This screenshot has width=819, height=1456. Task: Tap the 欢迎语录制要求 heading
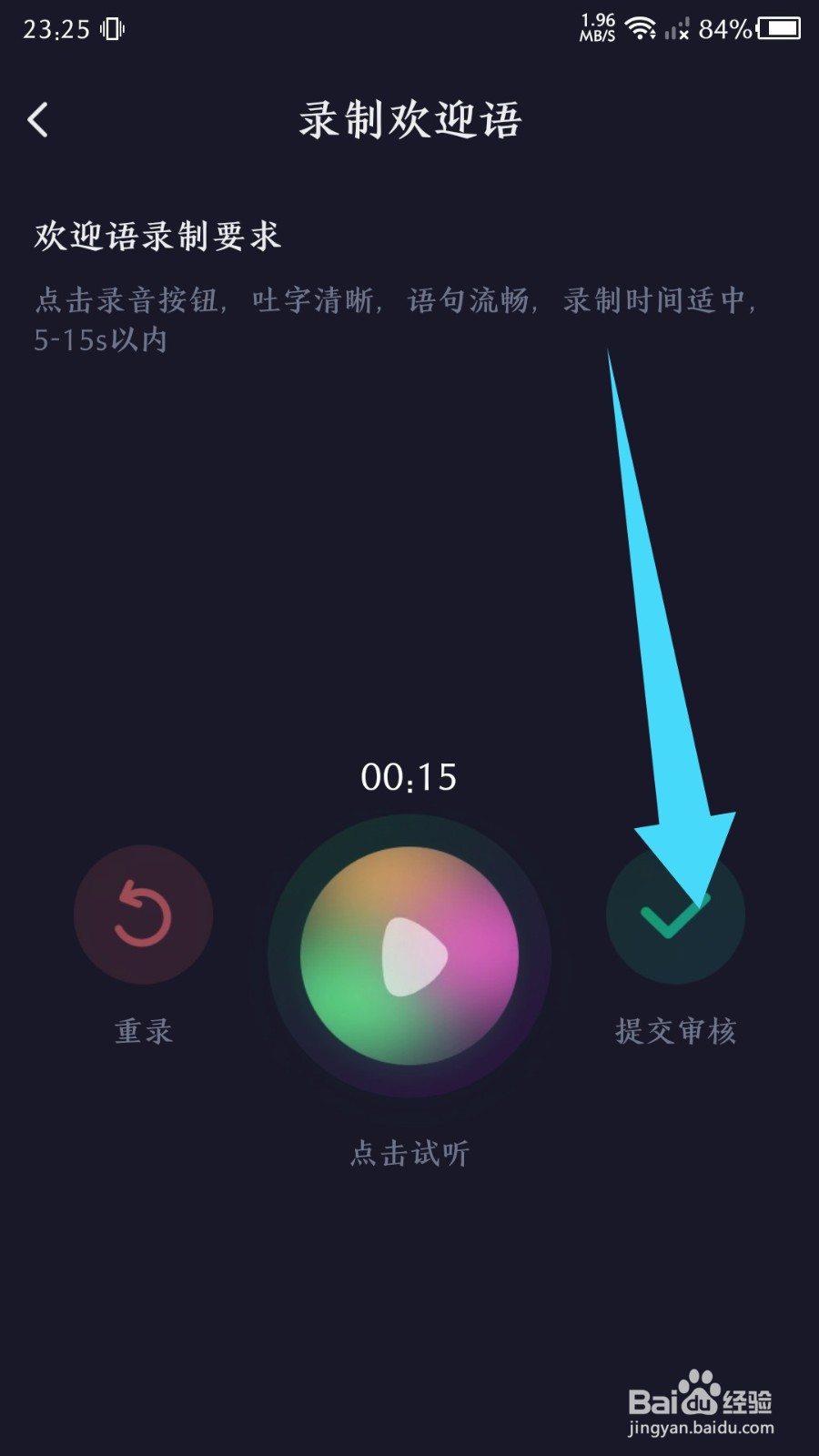(157, 237)
